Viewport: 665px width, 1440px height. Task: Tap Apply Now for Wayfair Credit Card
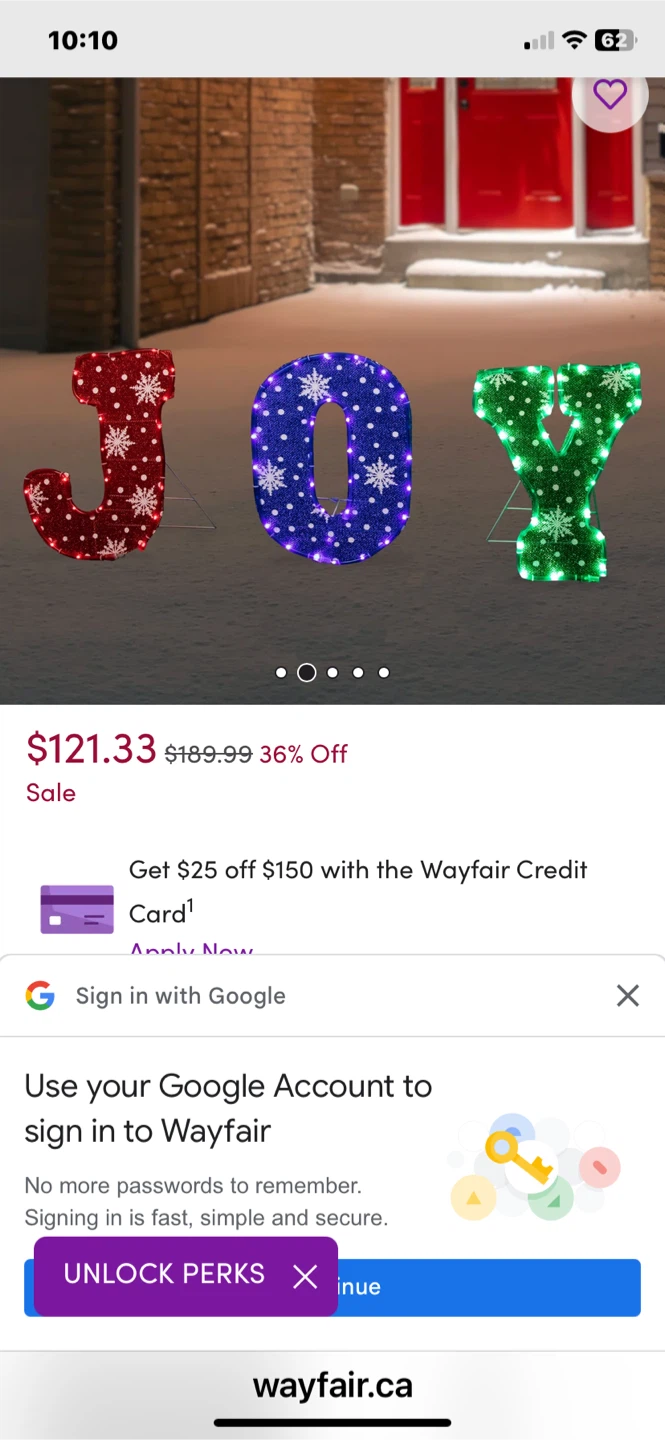click(191, 948)
